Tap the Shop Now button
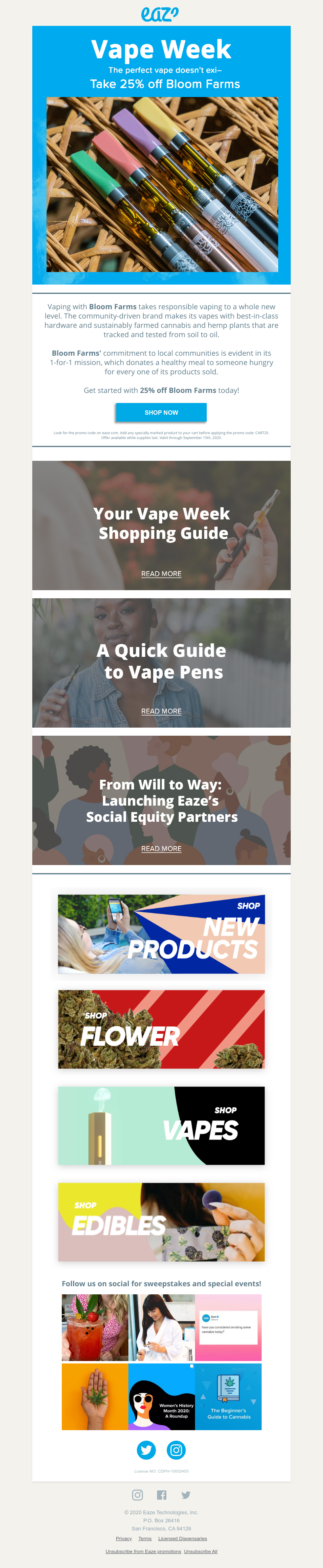The image size is (323, 1568). pos(161,412)
